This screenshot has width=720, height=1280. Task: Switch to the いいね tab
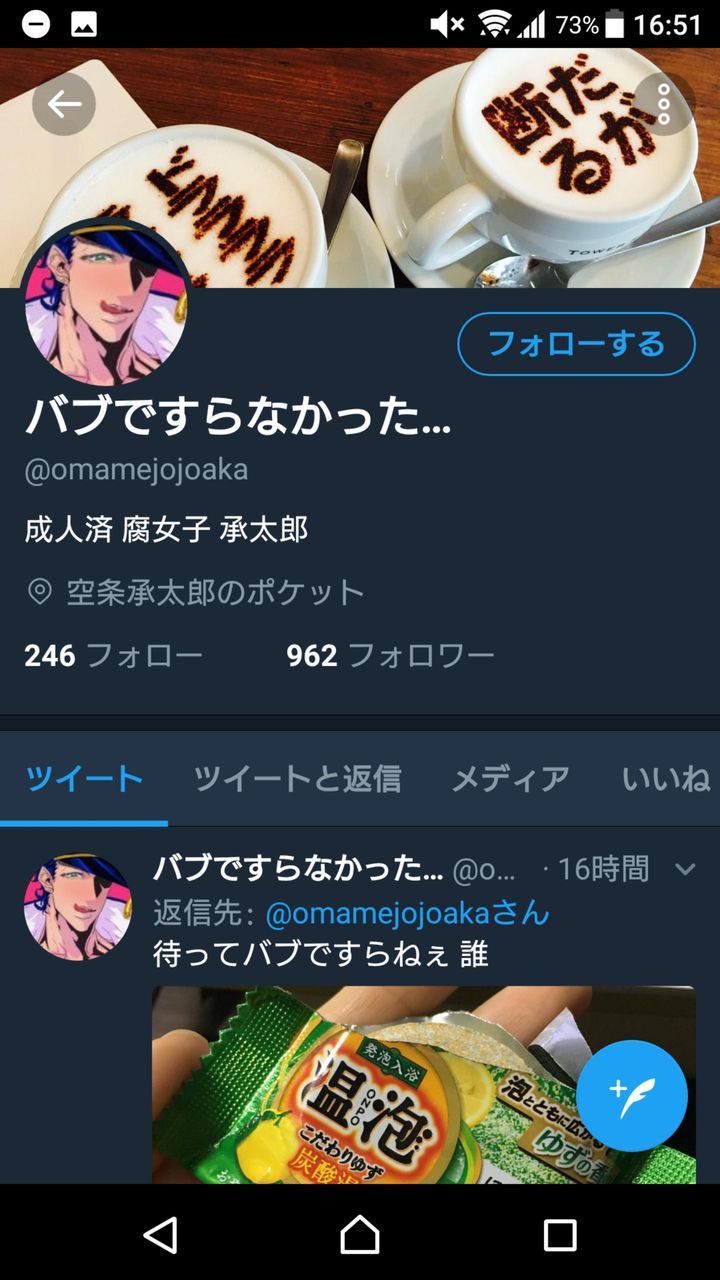665,778
